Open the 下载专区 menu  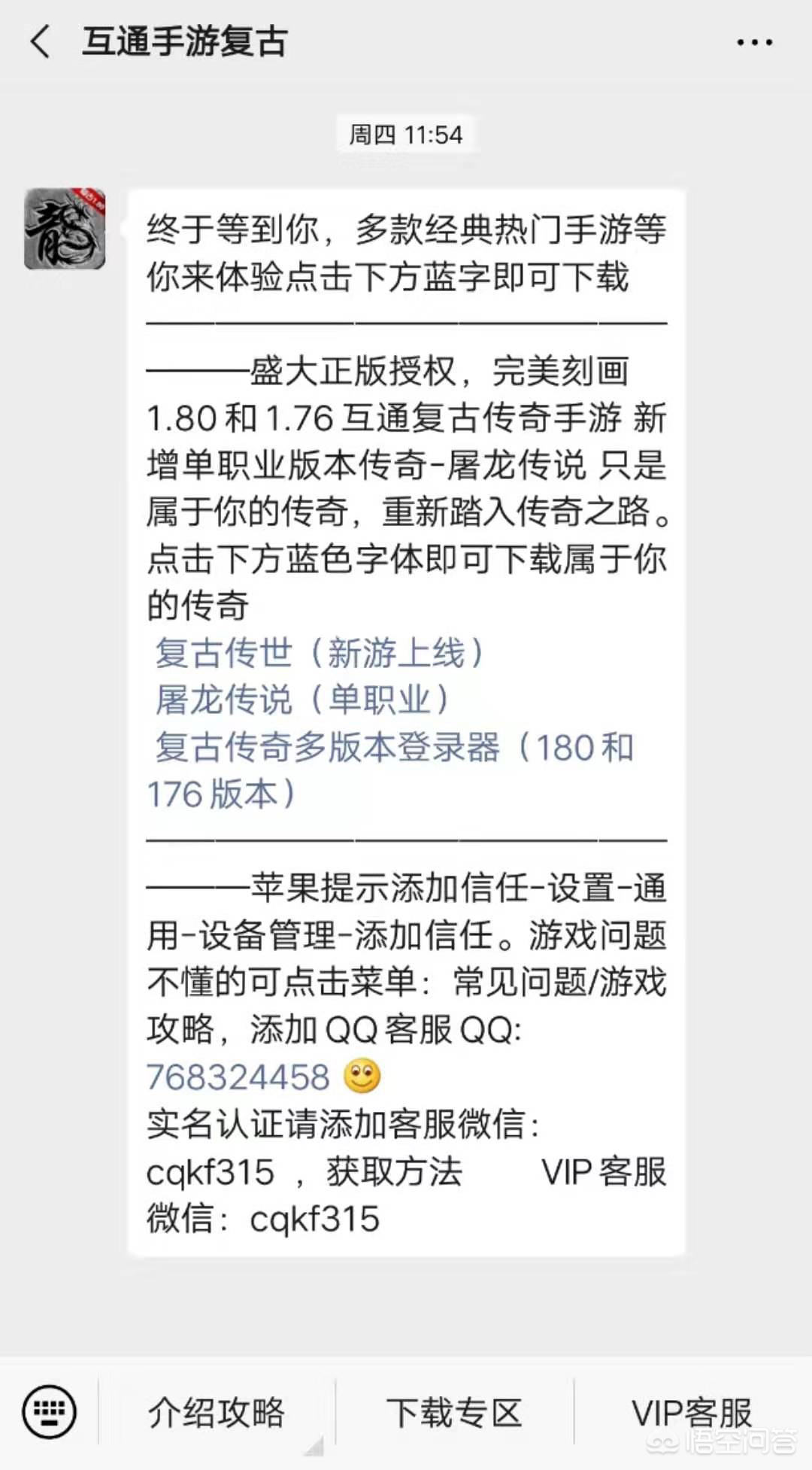(454, 1413)
